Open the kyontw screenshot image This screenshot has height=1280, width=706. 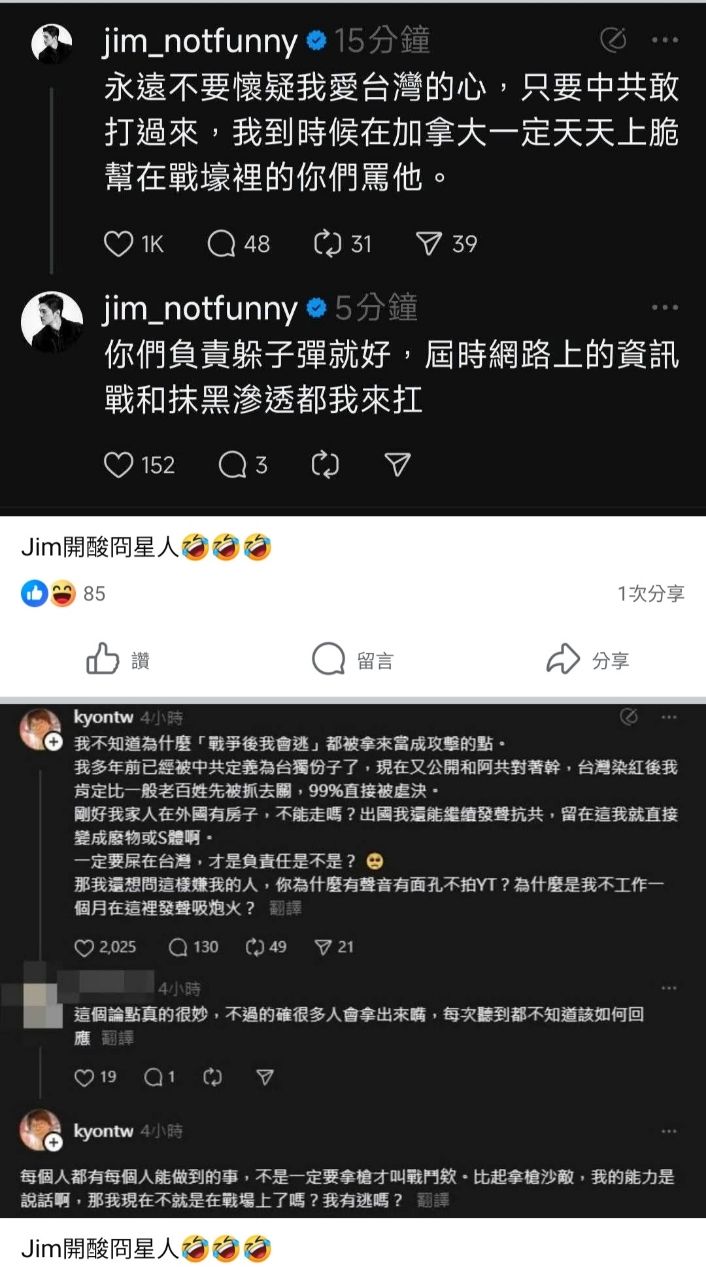coord(353,960)
